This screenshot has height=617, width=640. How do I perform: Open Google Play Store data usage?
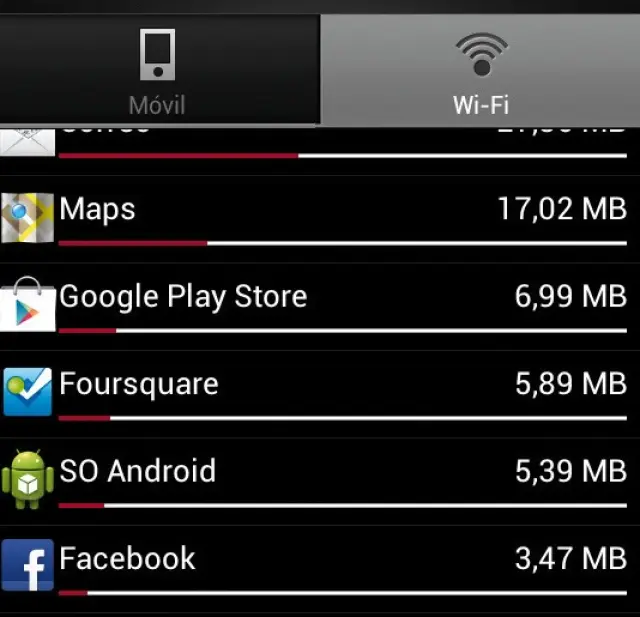tap(320, 300)
